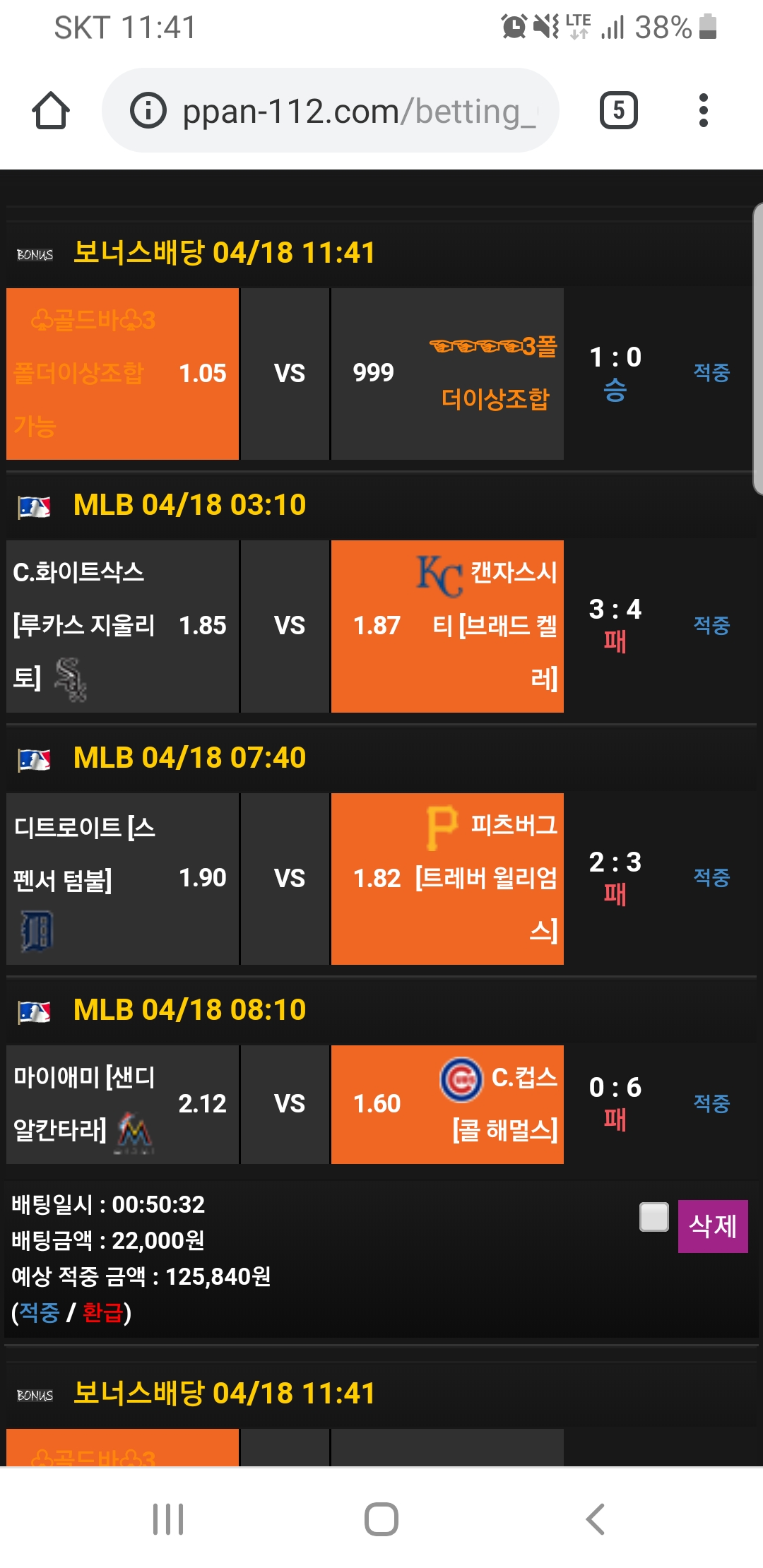
Task: Open the red 환급 refund link
Action: click(103, 1313)
